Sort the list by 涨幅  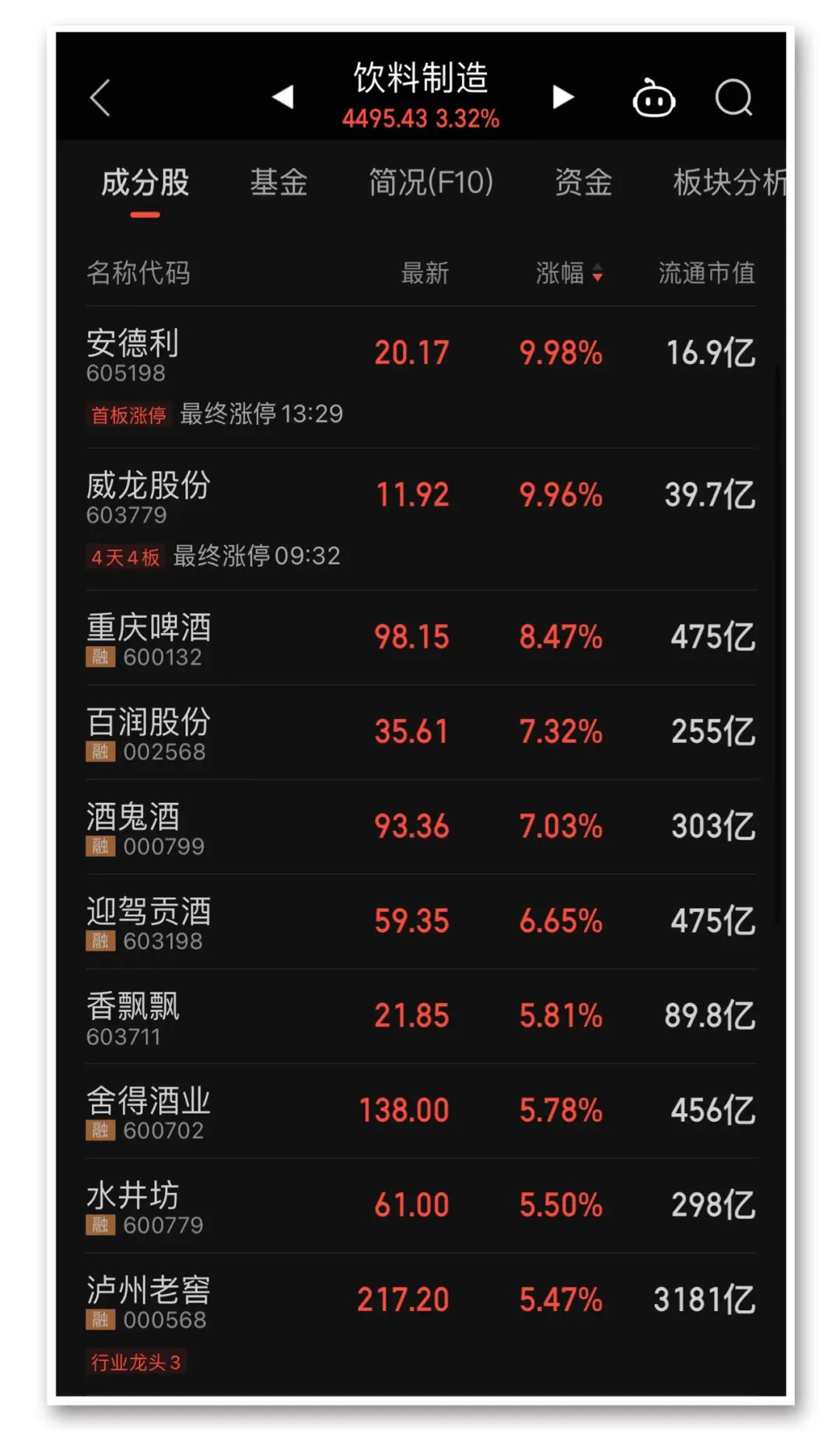[569, 273]
